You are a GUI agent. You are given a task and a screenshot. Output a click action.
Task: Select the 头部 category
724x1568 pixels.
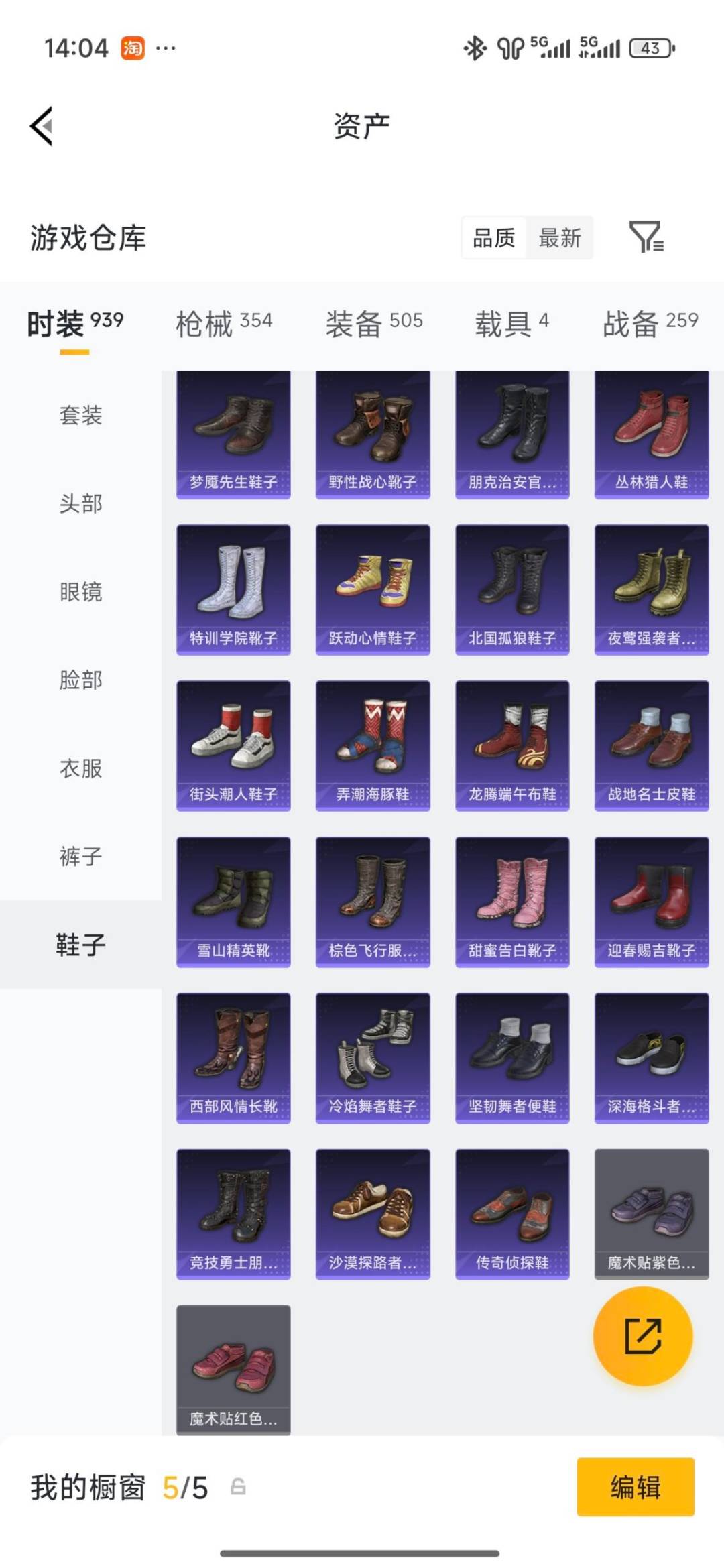pos(79,504)
